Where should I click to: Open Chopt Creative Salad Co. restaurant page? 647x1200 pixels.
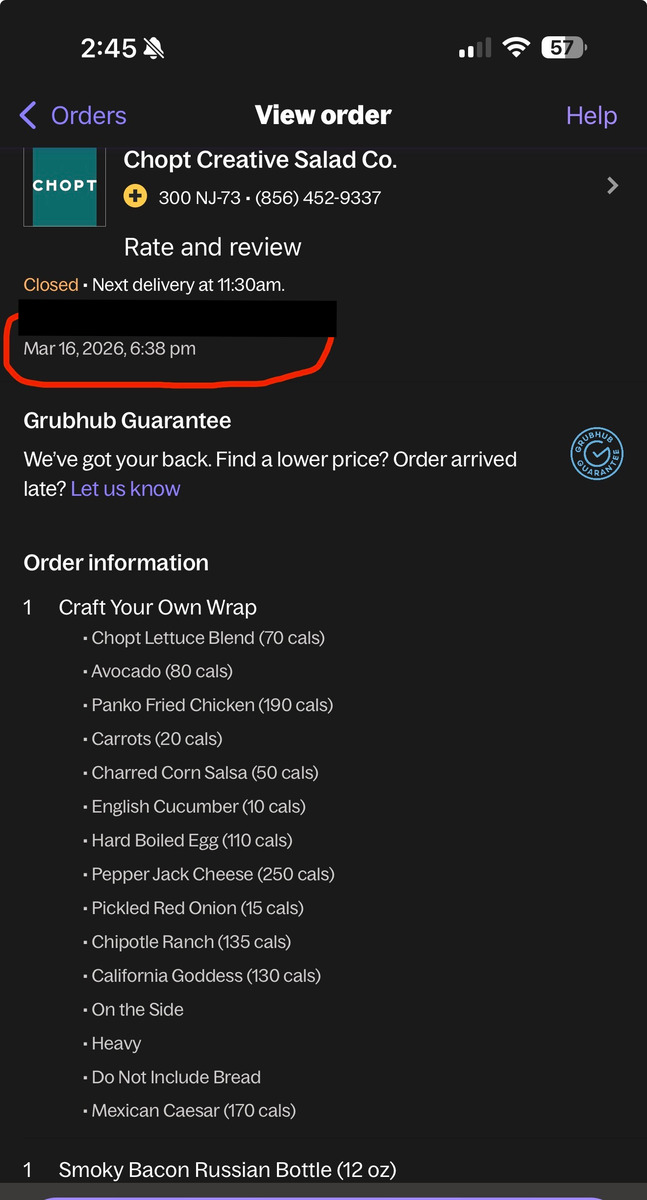[x=611, y=185]
